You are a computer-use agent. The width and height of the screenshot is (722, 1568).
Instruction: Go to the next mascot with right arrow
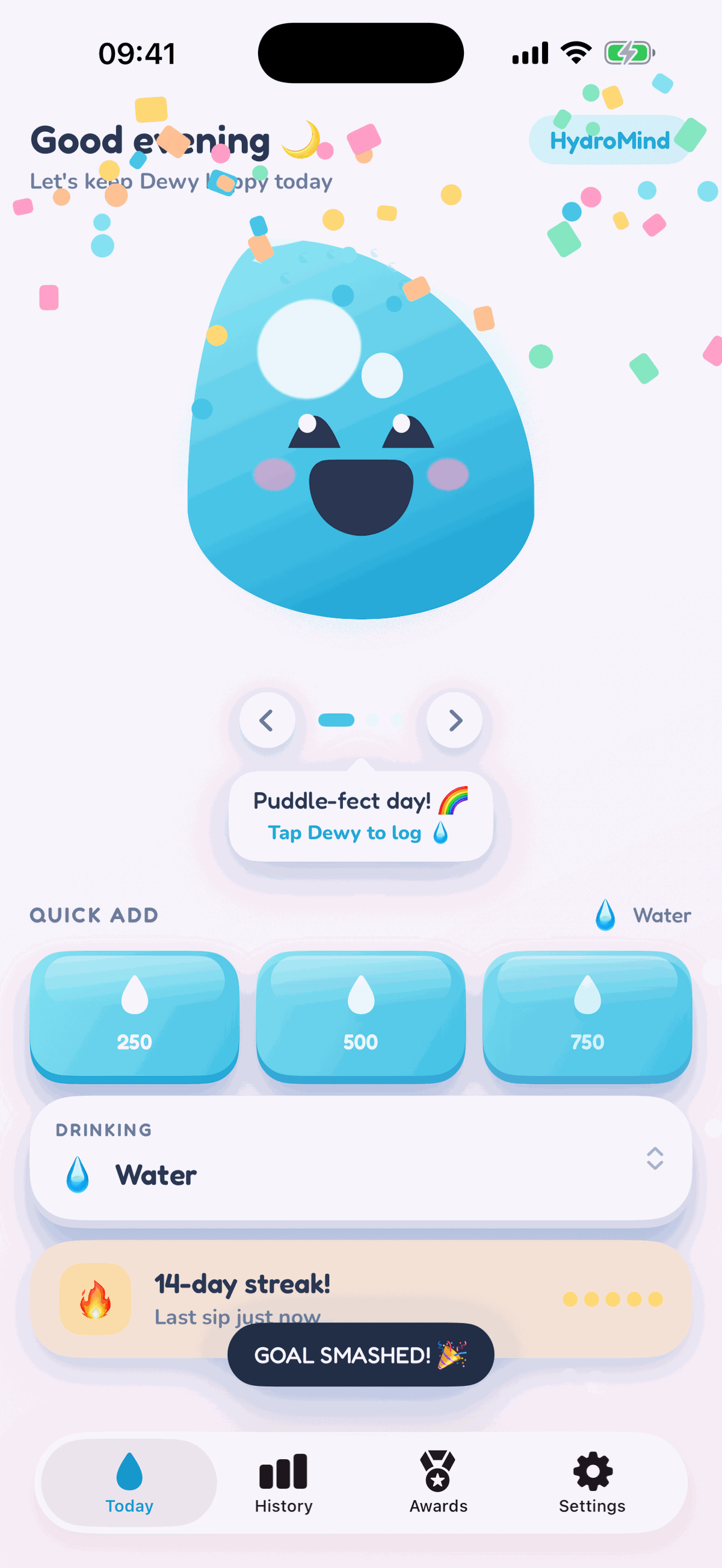click(x=454, y=720)
